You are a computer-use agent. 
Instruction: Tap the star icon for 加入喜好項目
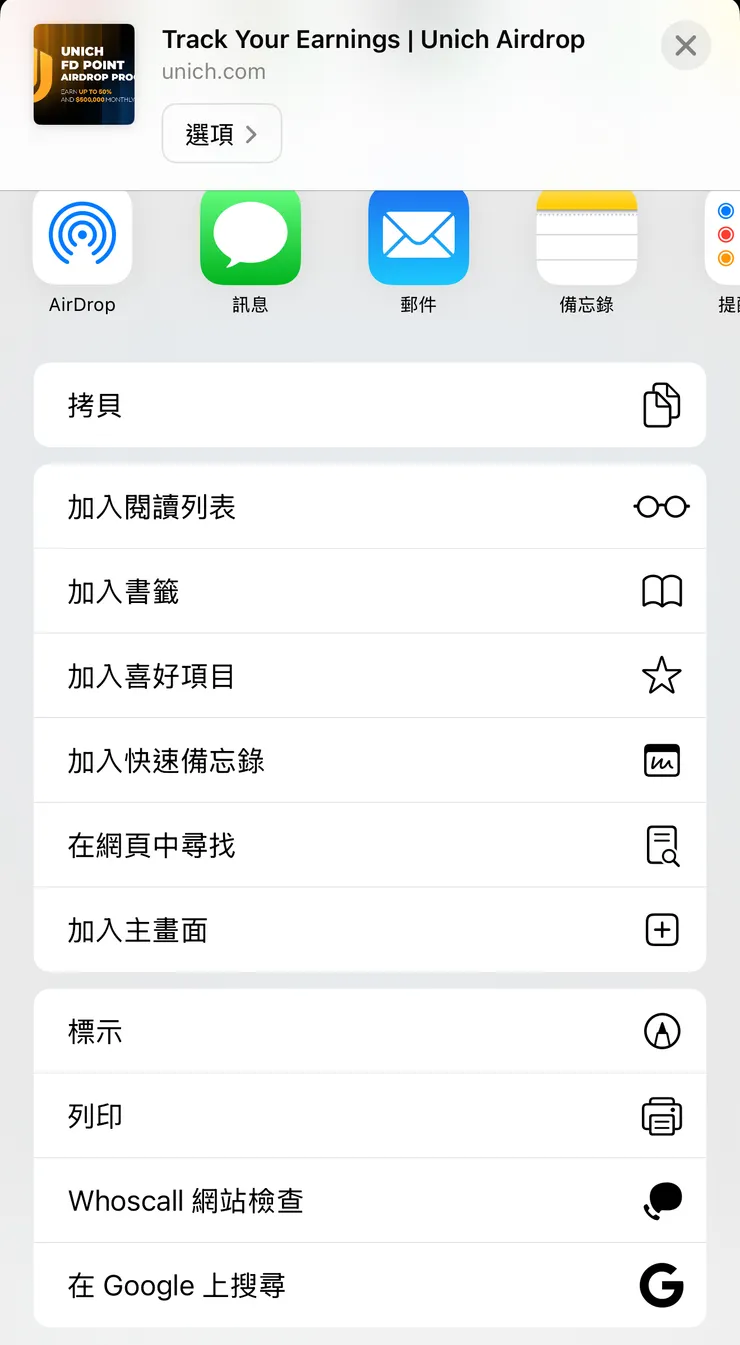(662, 676)
